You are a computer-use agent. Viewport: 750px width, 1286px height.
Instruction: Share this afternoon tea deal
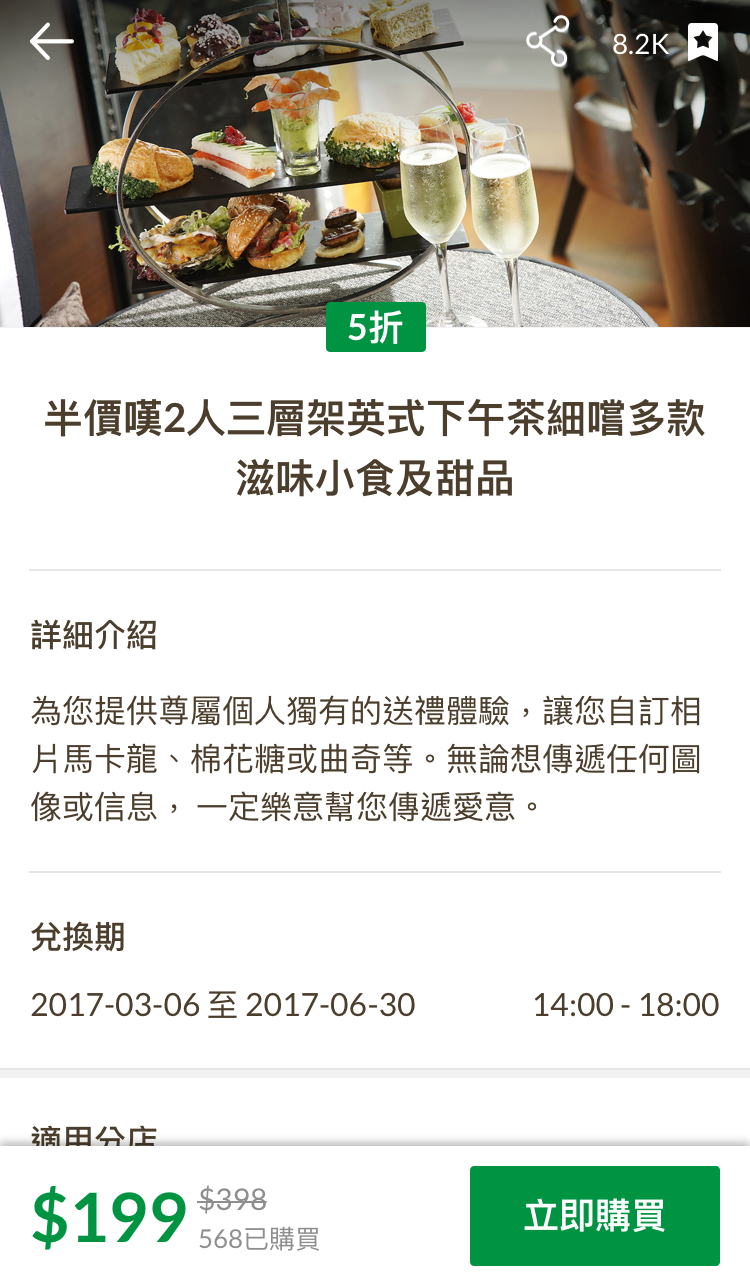click(547, 42)
